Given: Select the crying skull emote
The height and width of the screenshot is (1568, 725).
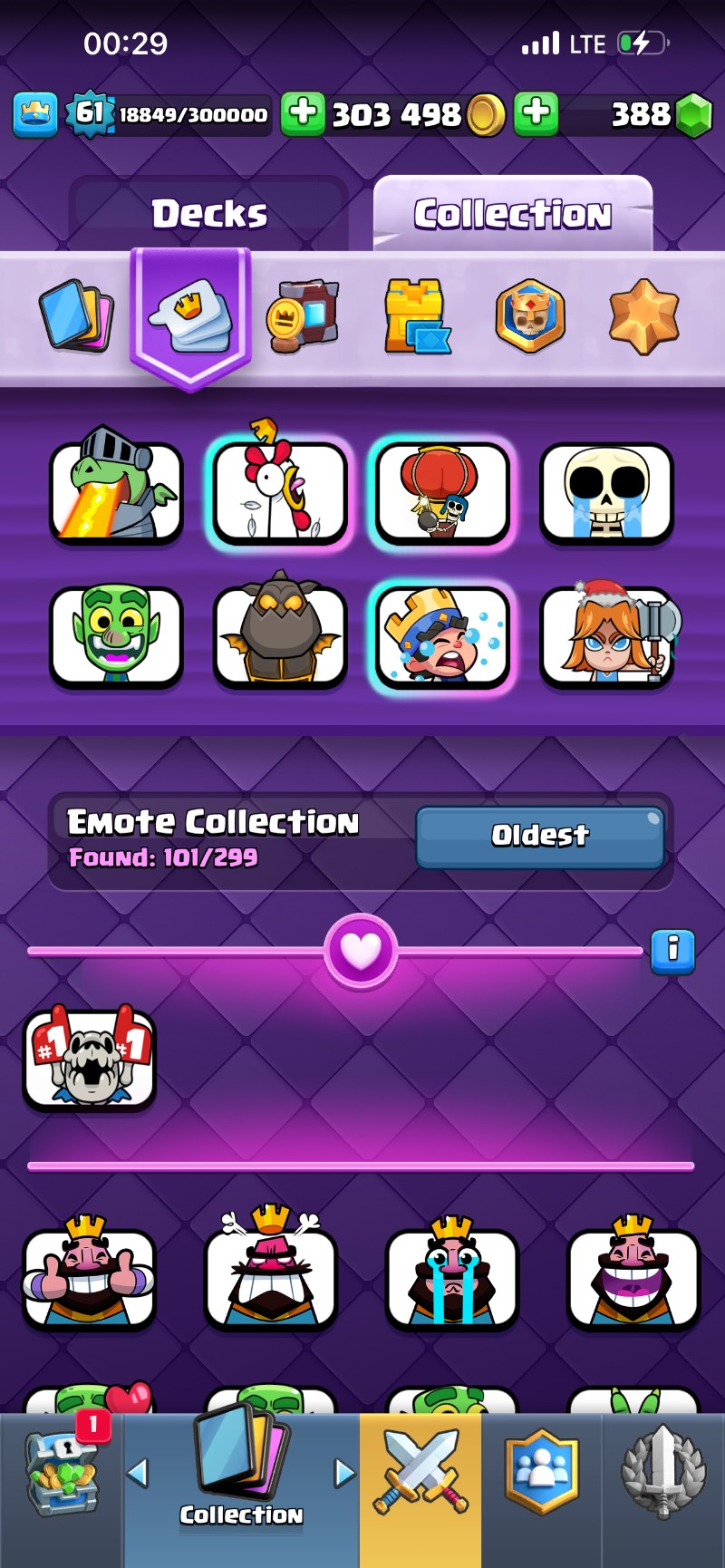Looking at the screenshot, I should pyautogui.click(x=606, y=494).
